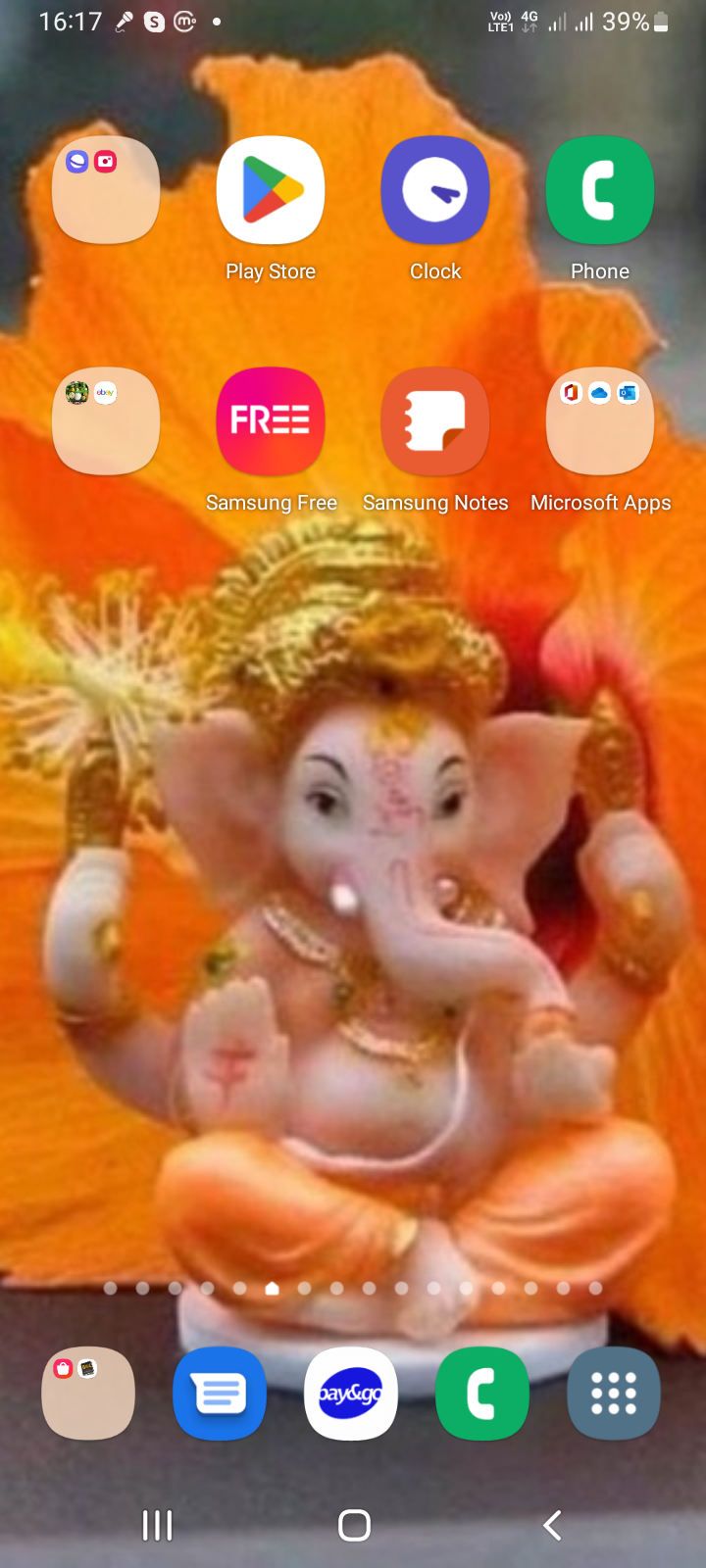Show recent apps
The width and height of the screenshot is (706, 1568).
157,1525
